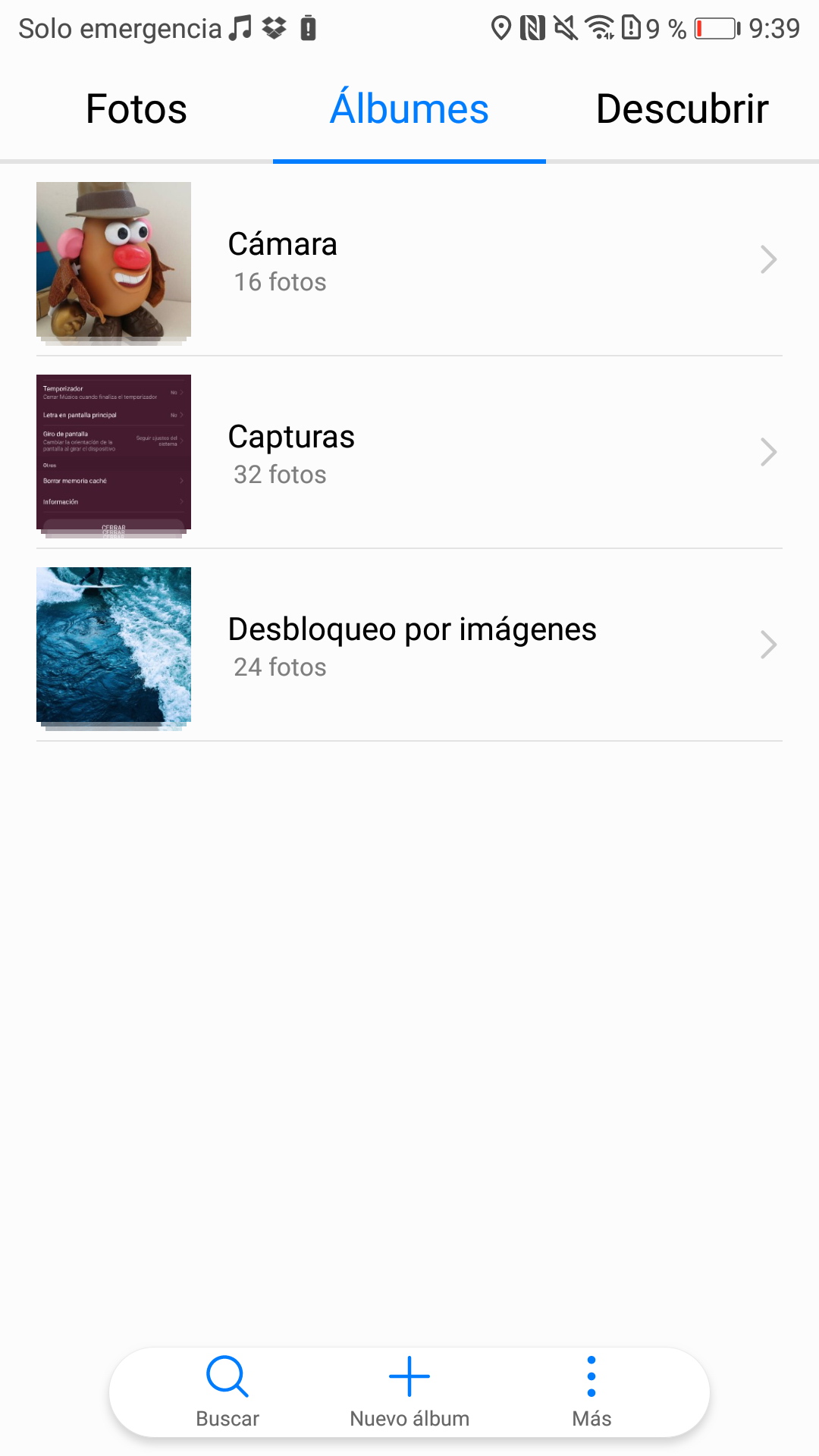Viewport: 819px width, 1456px height.
Task: Go to the Descubrir tab
Action: pos(682,109)
